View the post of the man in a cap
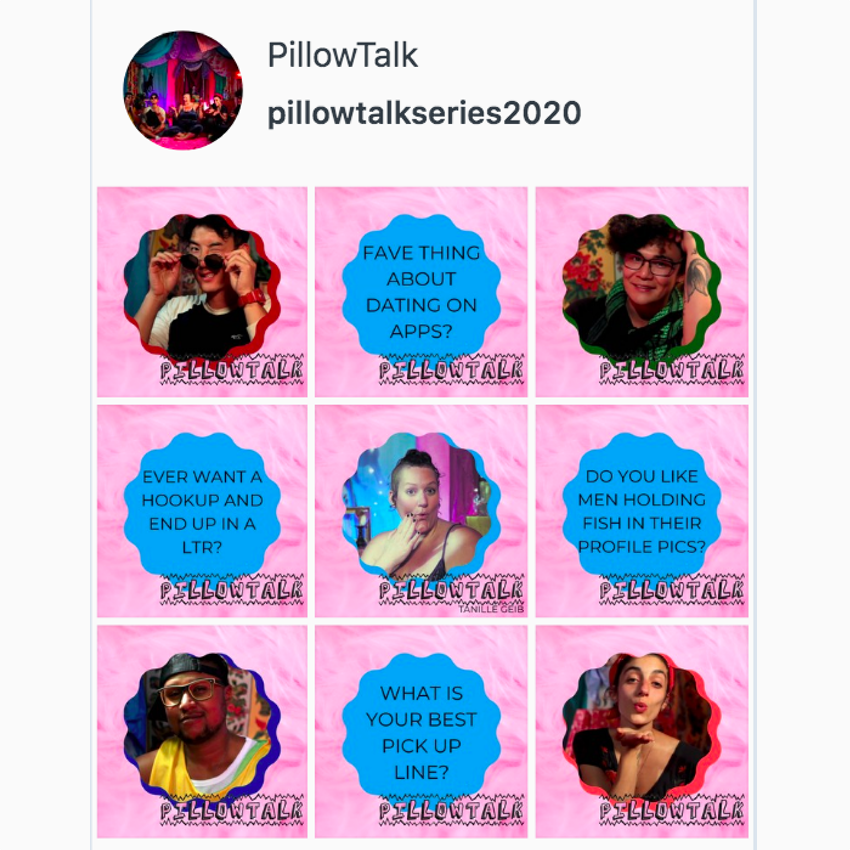Screen dimensions: 850x850 click(x=202, y=730)
